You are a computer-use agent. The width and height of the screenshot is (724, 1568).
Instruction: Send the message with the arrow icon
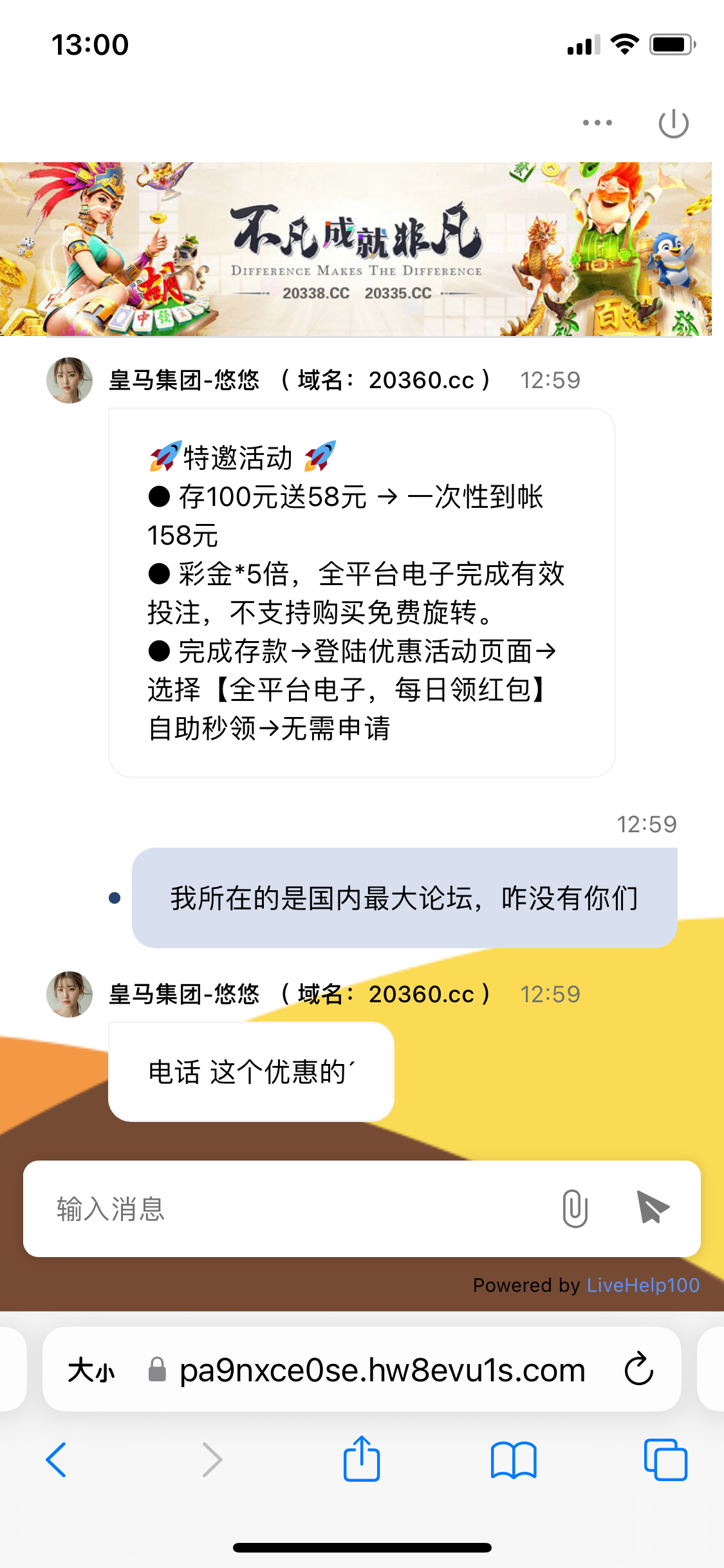(652, 1208)
